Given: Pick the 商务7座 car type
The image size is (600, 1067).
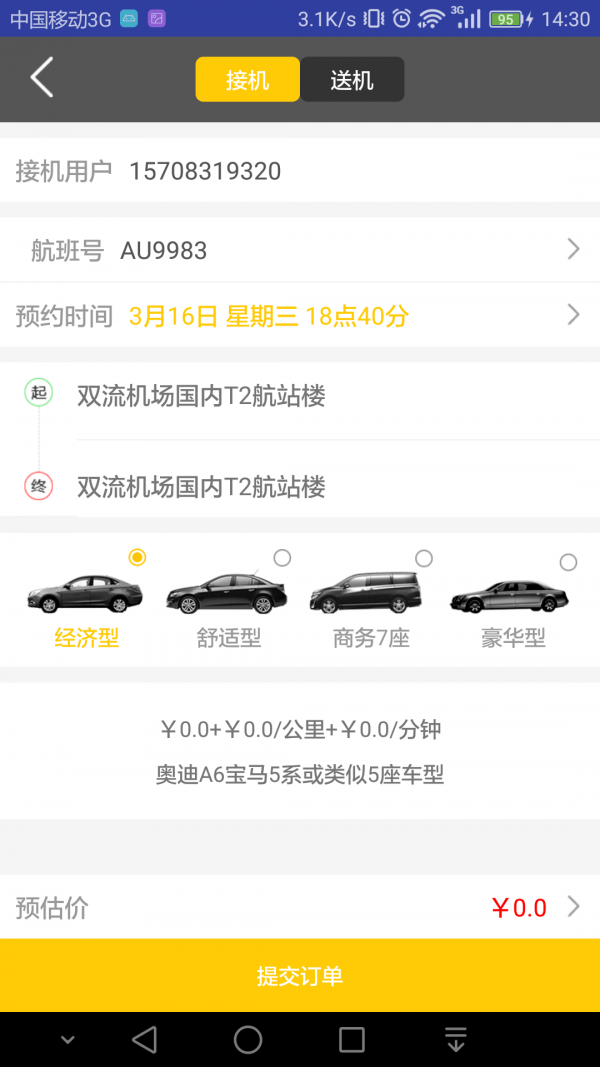Looking at the screenshot, I should click(x=370, y=600).
